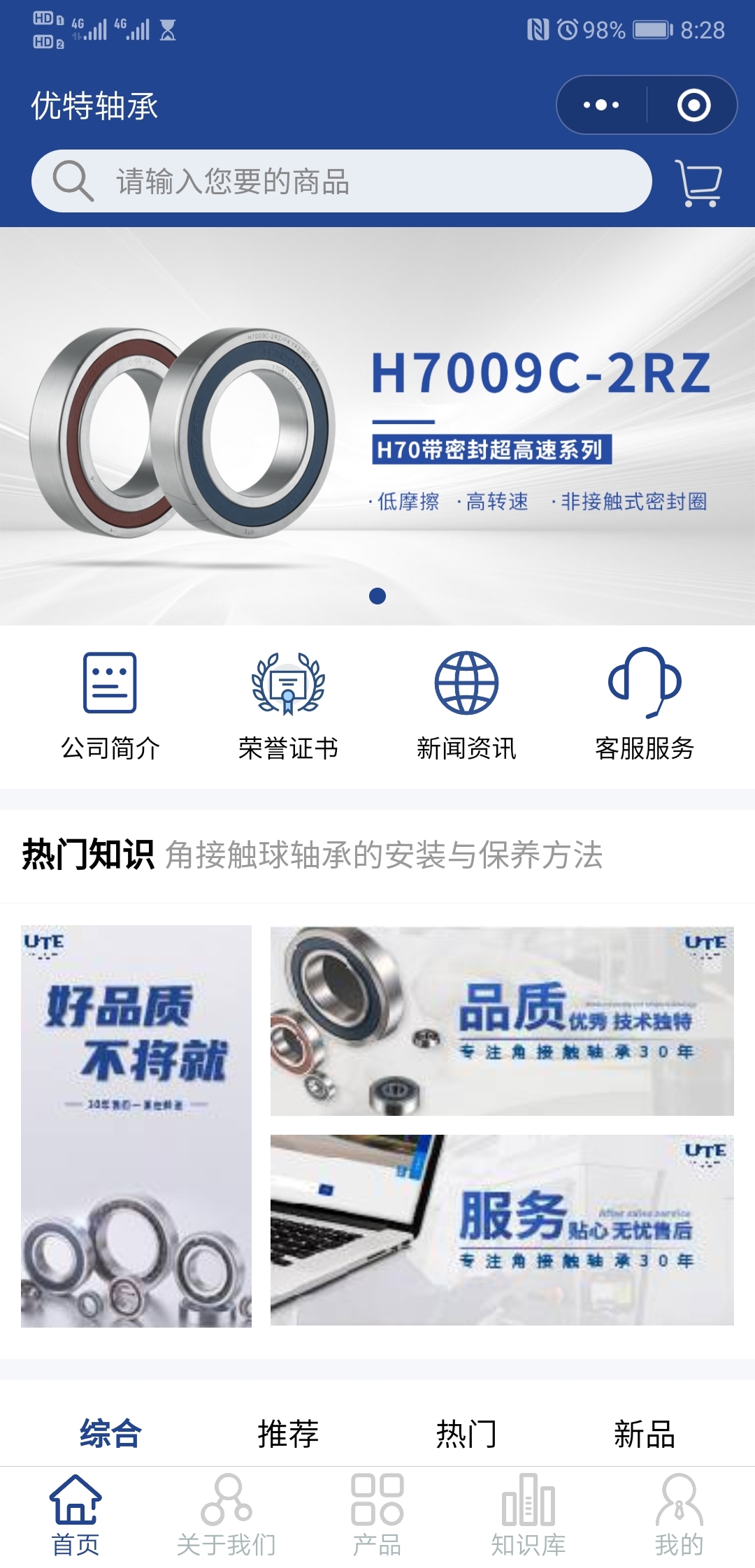Switch to the 推荐 tab
755x1568 pixels.
coord(288,1434)
